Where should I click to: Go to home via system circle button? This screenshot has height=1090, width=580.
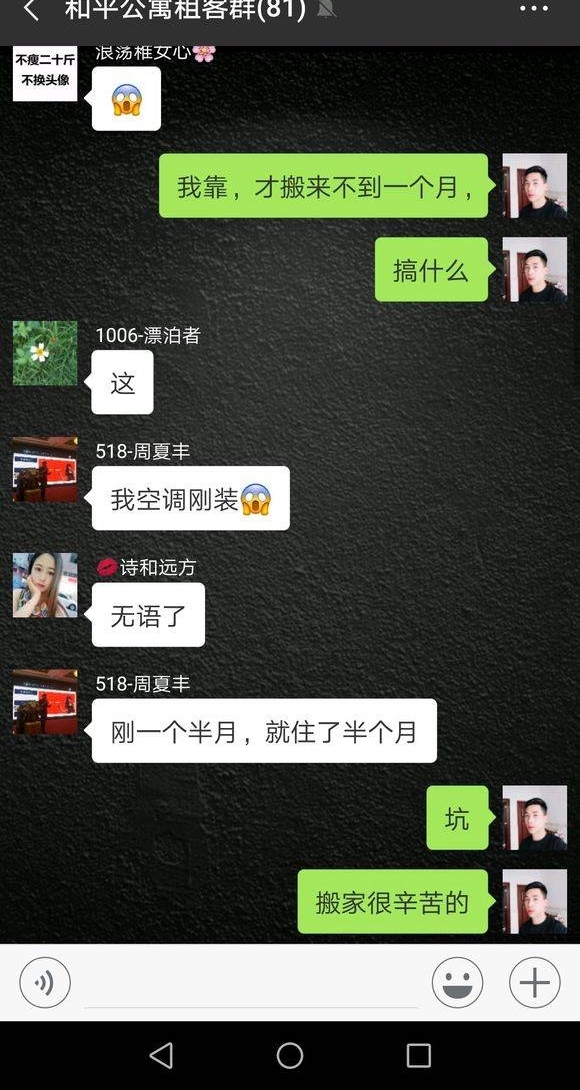point(290,1055)
